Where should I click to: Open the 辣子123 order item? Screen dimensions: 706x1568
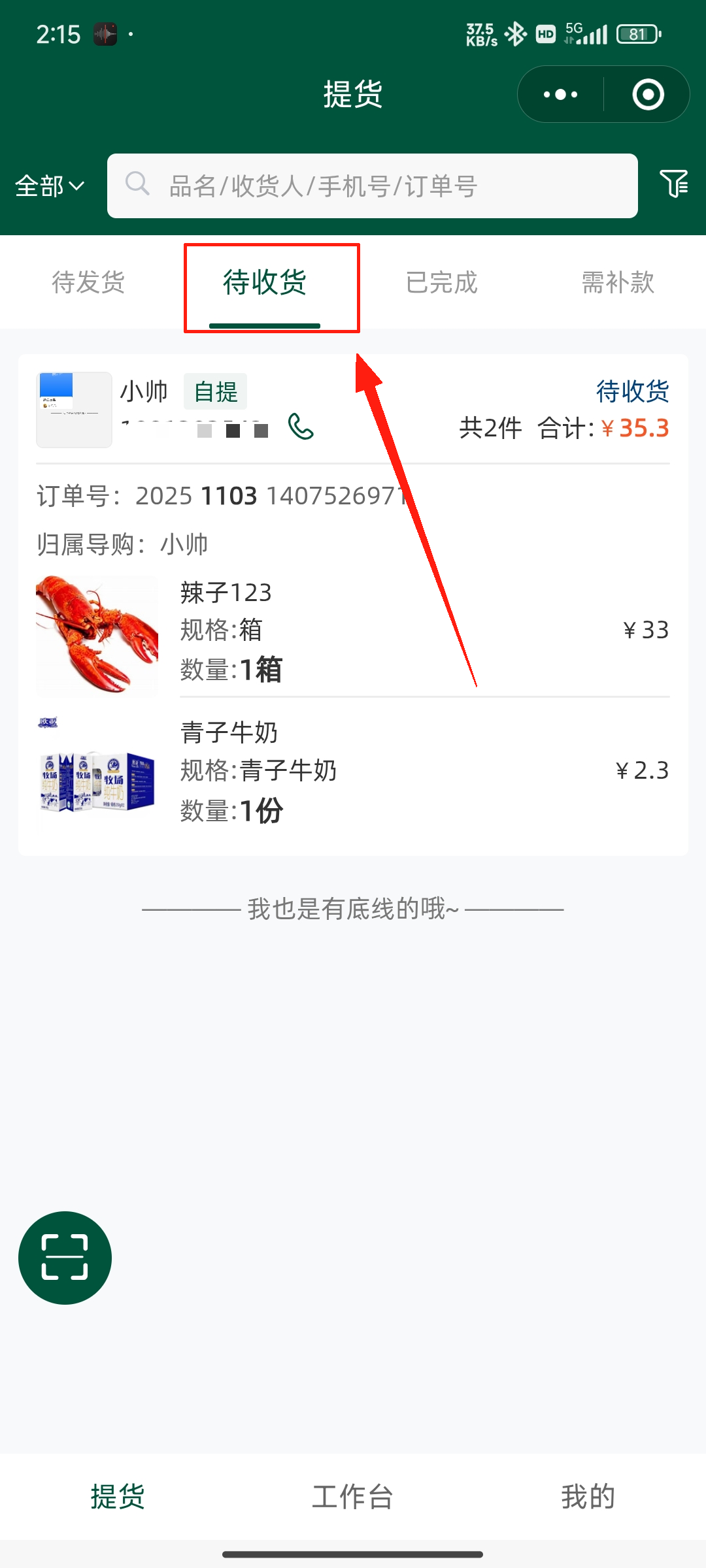point(353,631)
